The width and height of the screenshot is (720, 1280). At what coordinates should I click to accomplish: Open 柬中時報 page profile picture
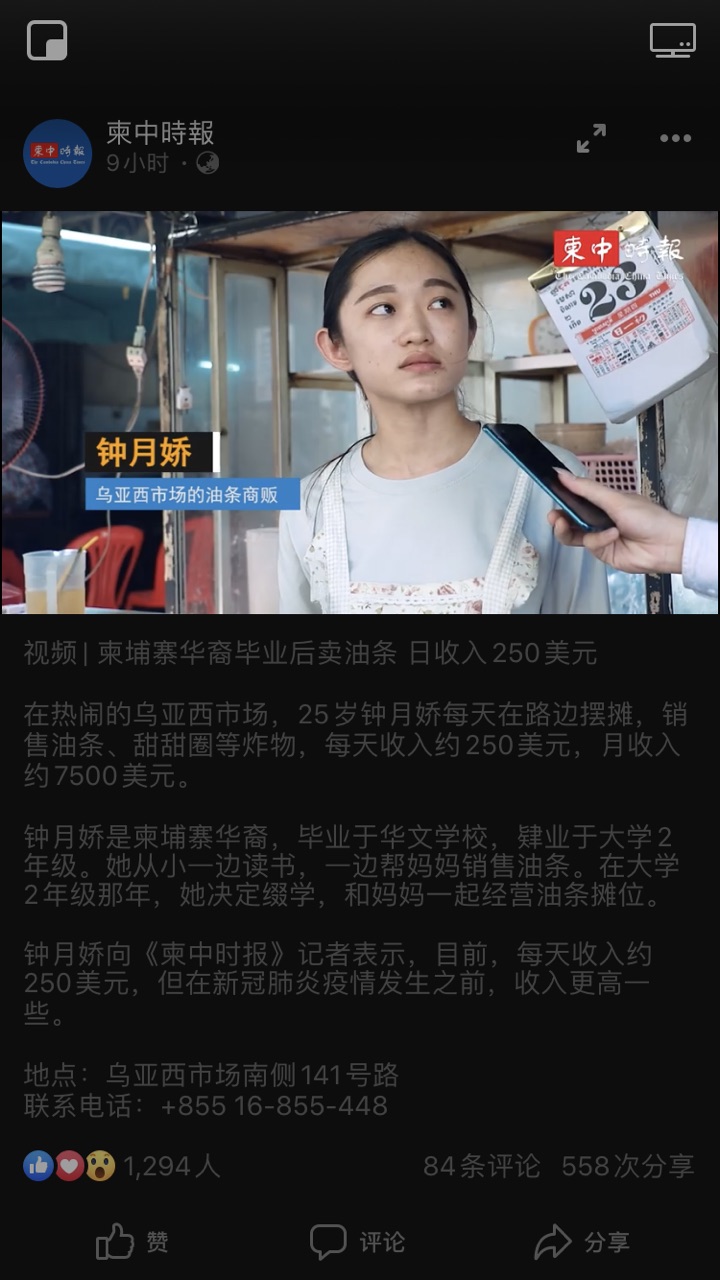[57, 153]
